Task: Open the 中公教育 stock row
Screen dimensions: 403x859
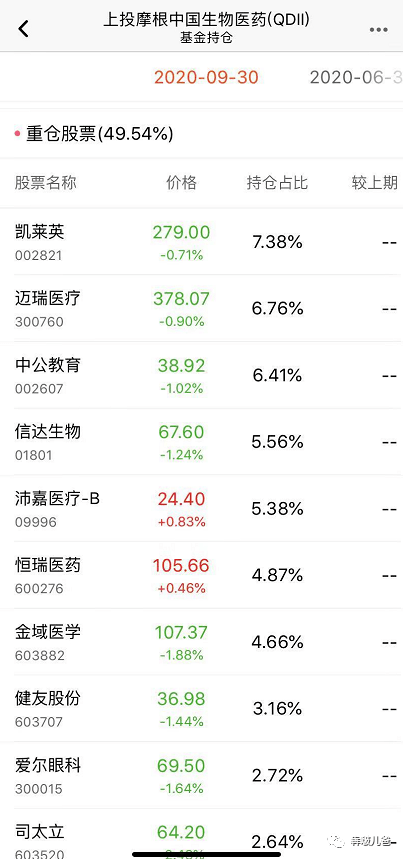Action: click(202, 375)
